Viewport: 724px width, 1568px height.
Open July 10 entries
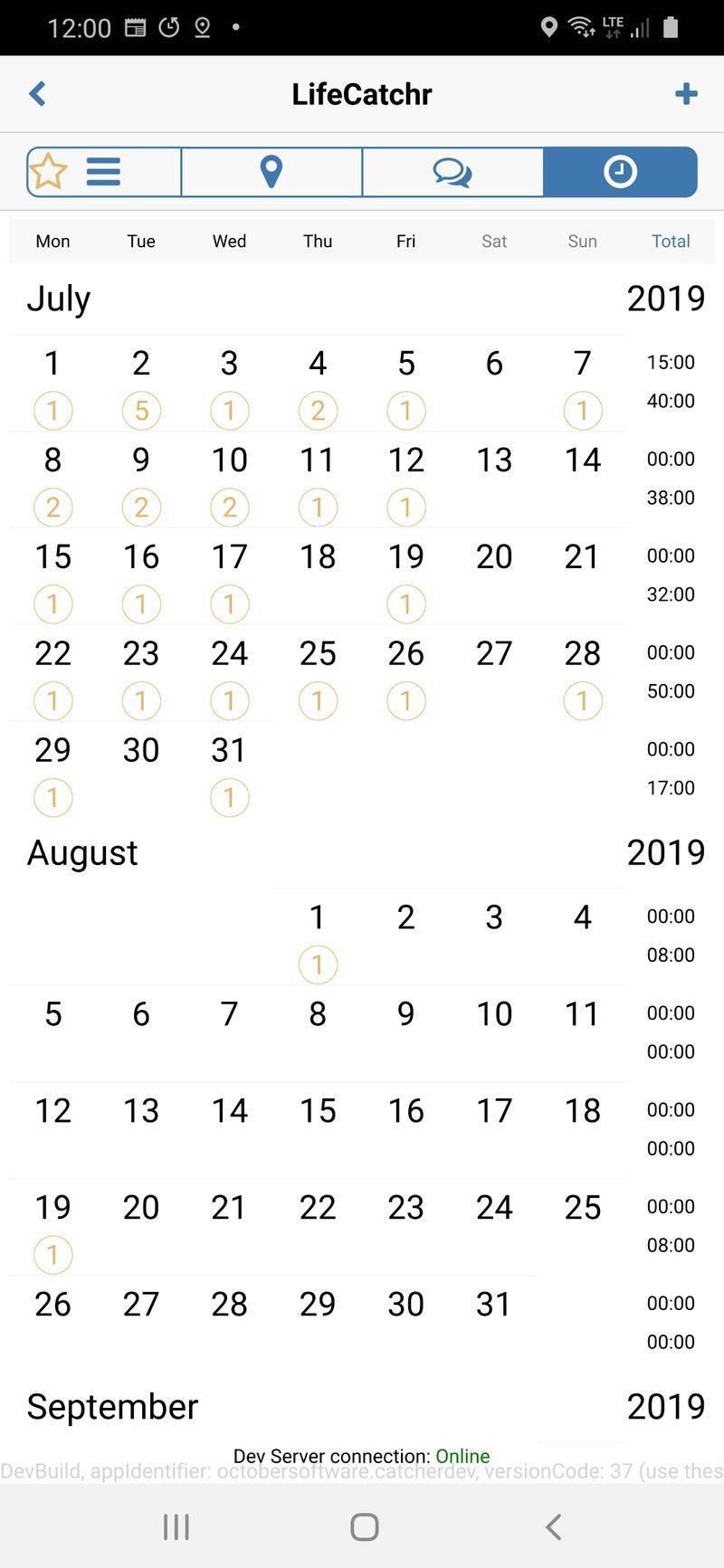coord(229,482)
